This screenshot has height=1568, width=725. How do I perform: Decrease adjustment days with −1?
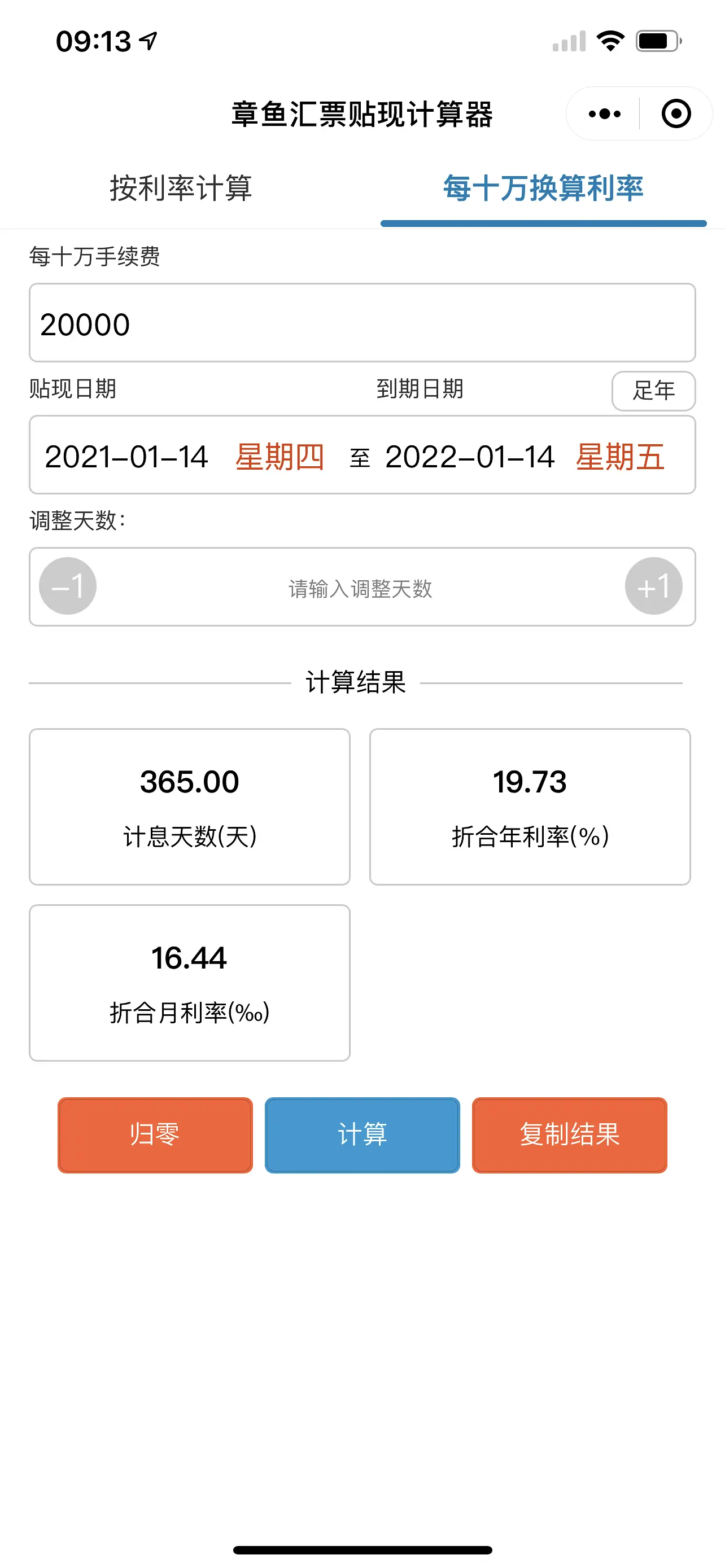tap(68, 586)
